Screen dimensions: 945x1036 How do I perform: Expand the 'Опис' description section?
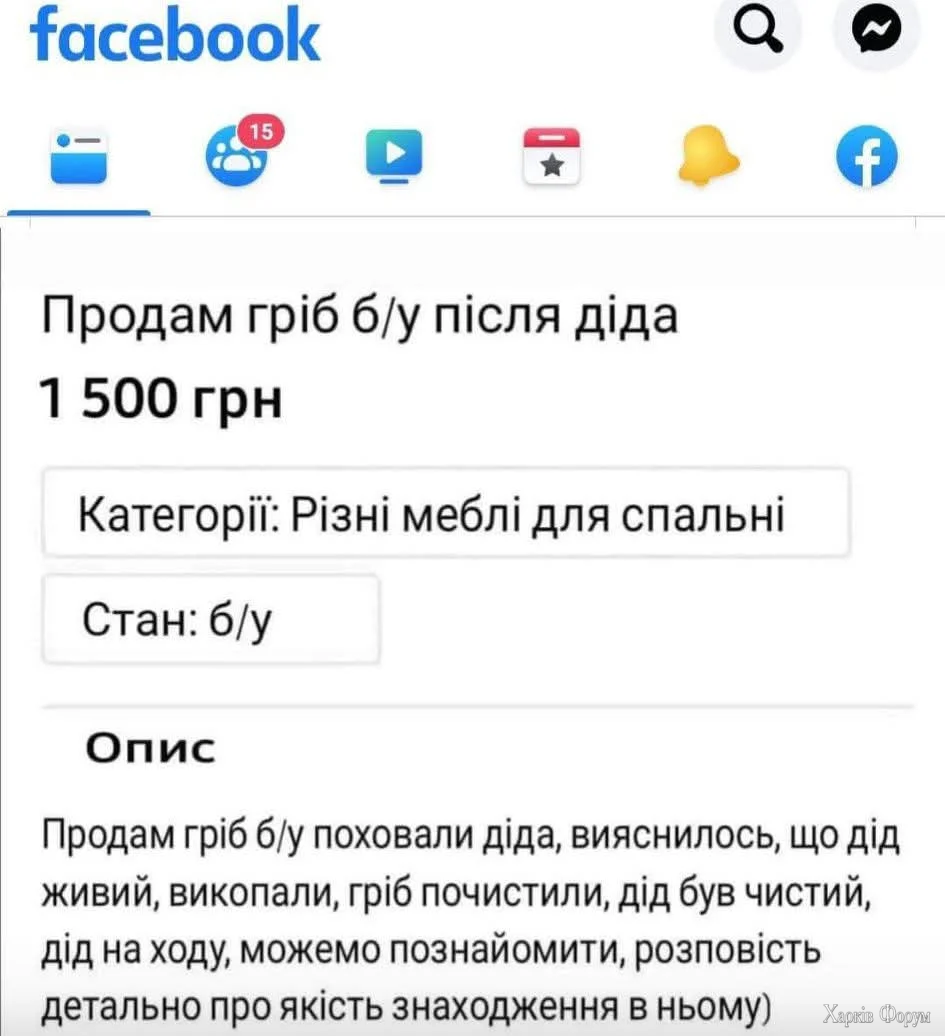click(x=150, y=746)
